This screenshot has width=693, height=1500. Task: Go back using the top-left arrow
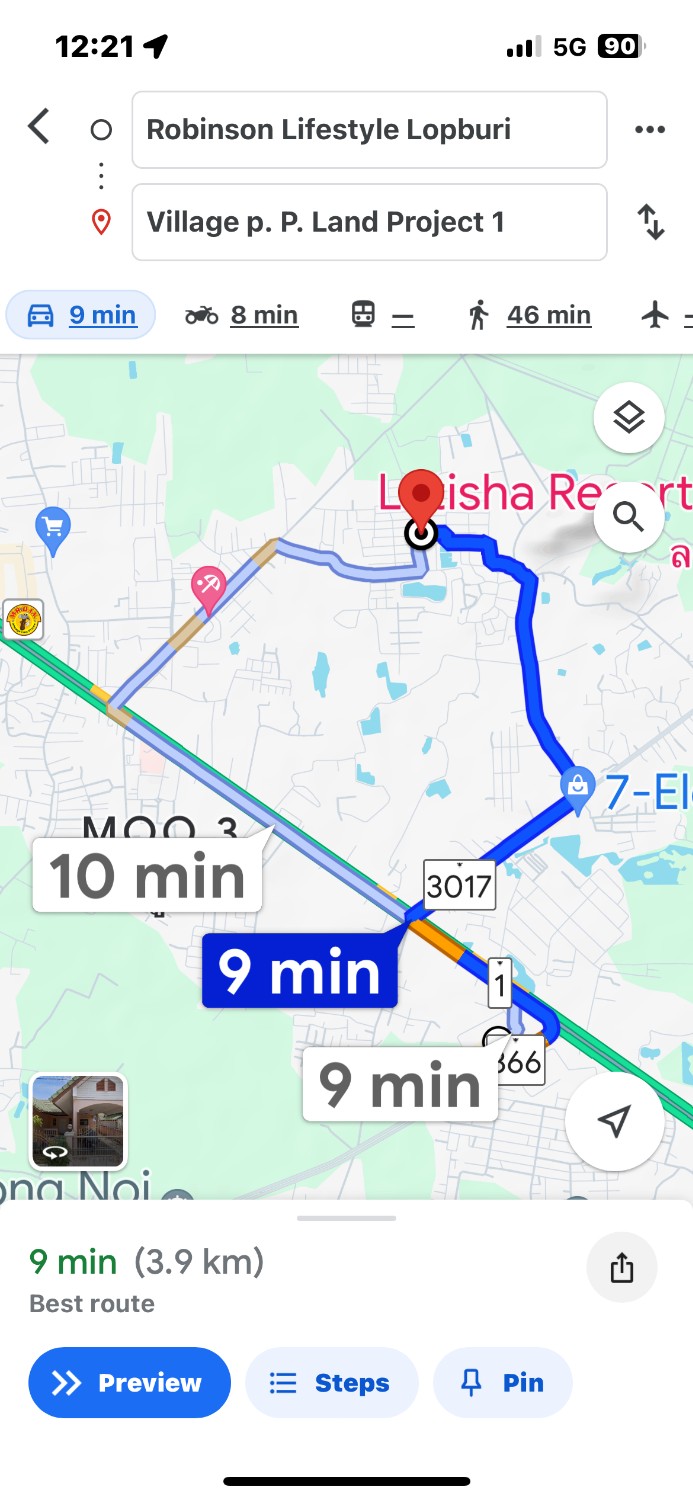[x=38, y=127]
